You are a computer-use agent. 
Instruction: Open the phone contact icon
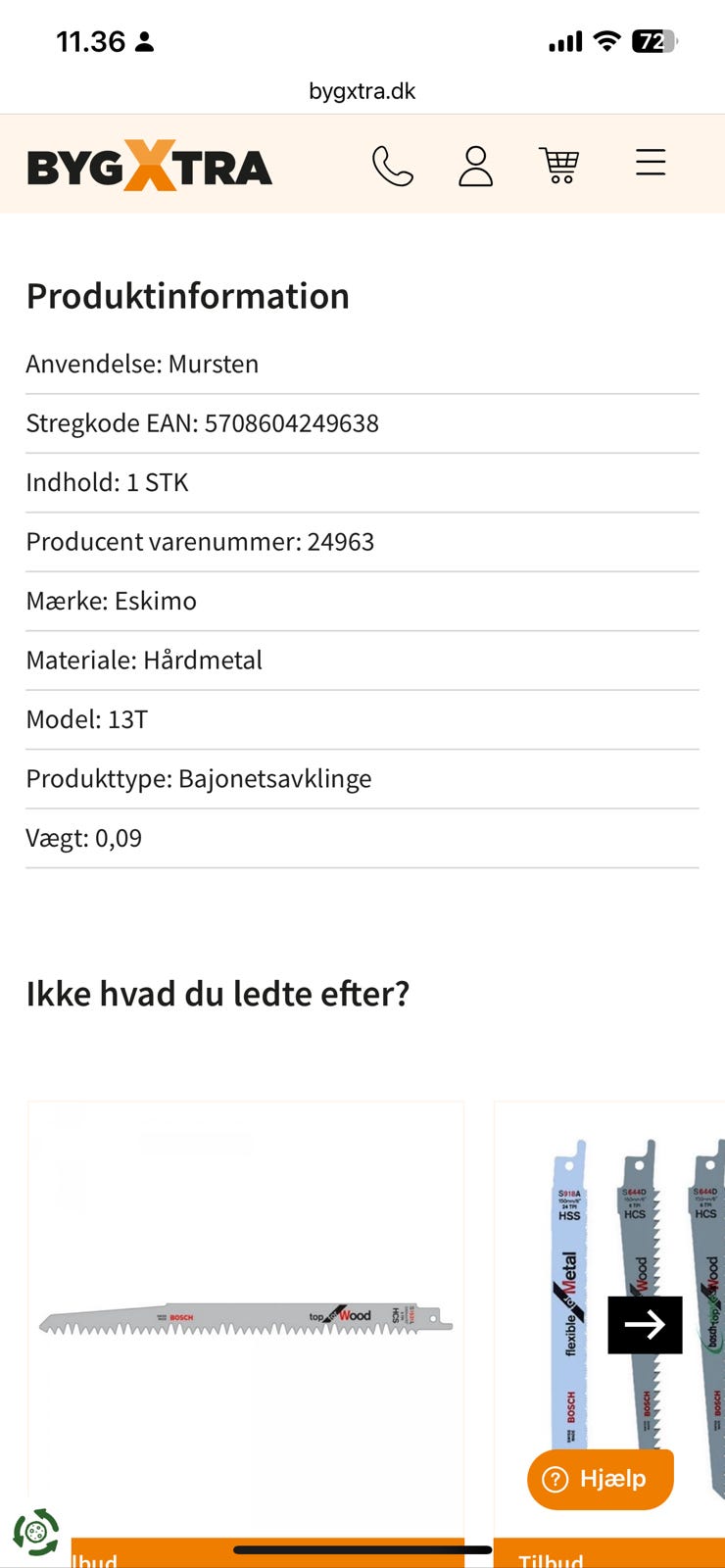[x=393, y=166]
